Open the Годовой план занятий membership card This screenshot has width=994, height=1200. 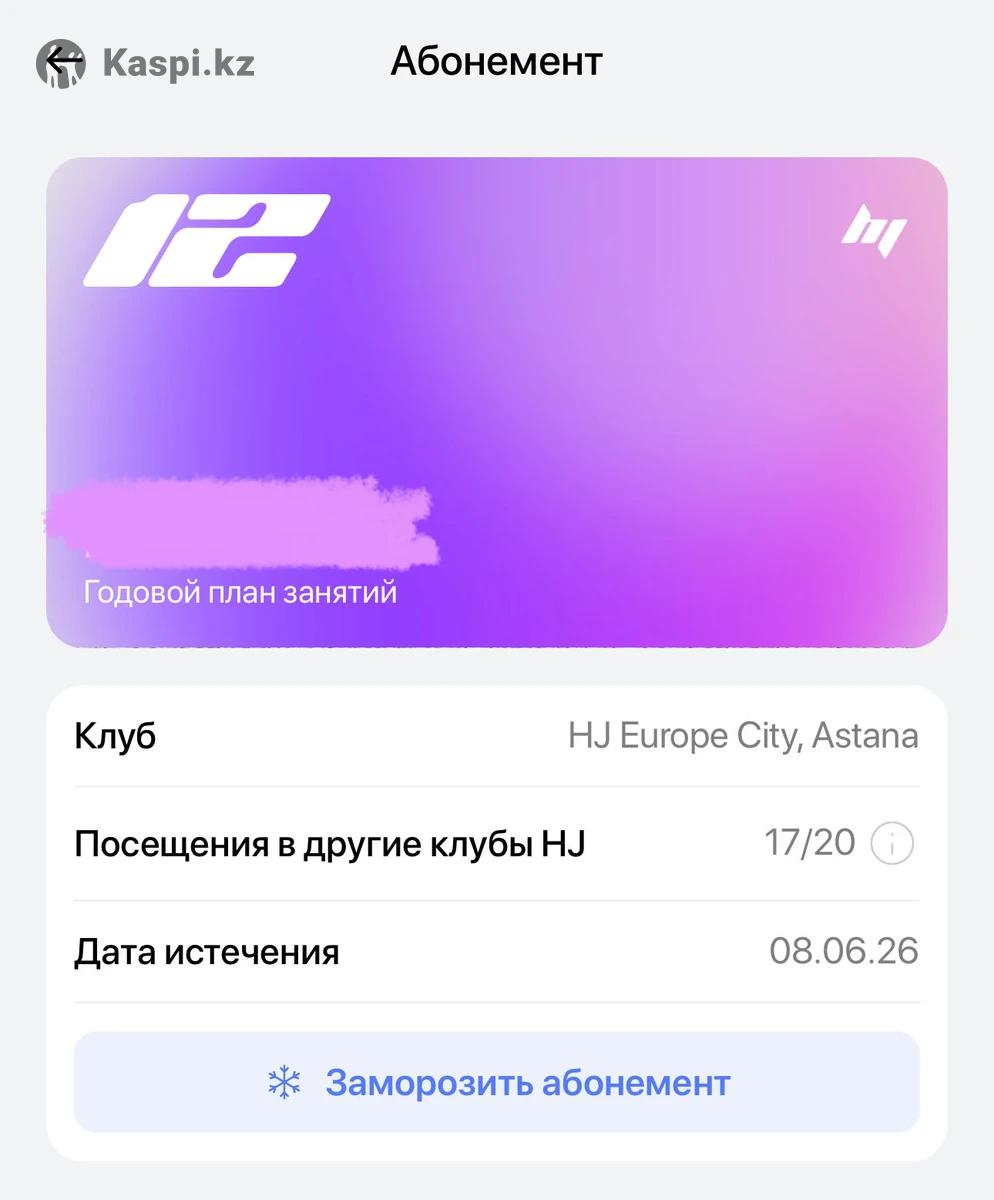coord(497,402)
